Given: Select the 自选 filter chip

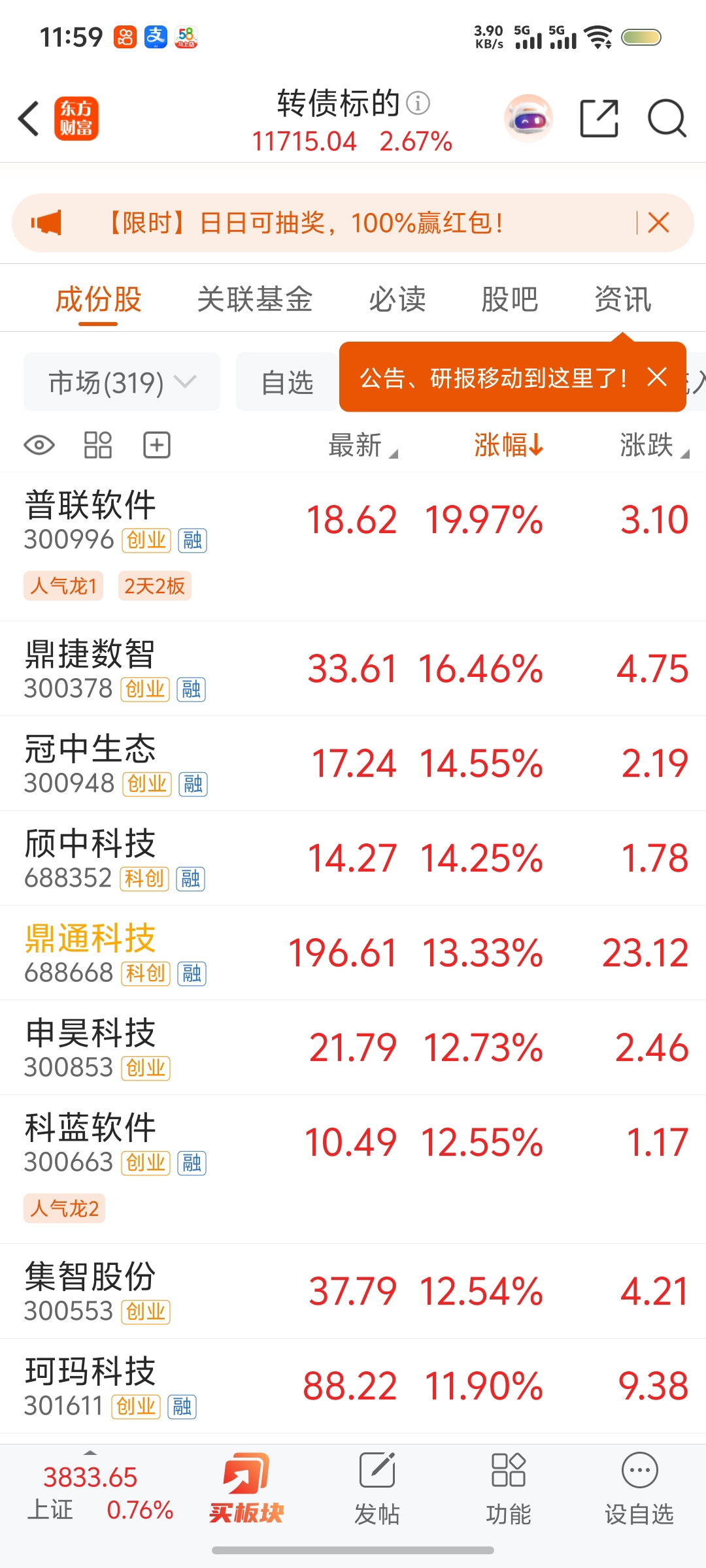Looking at the screenshot, I should (x=287, y=382).
